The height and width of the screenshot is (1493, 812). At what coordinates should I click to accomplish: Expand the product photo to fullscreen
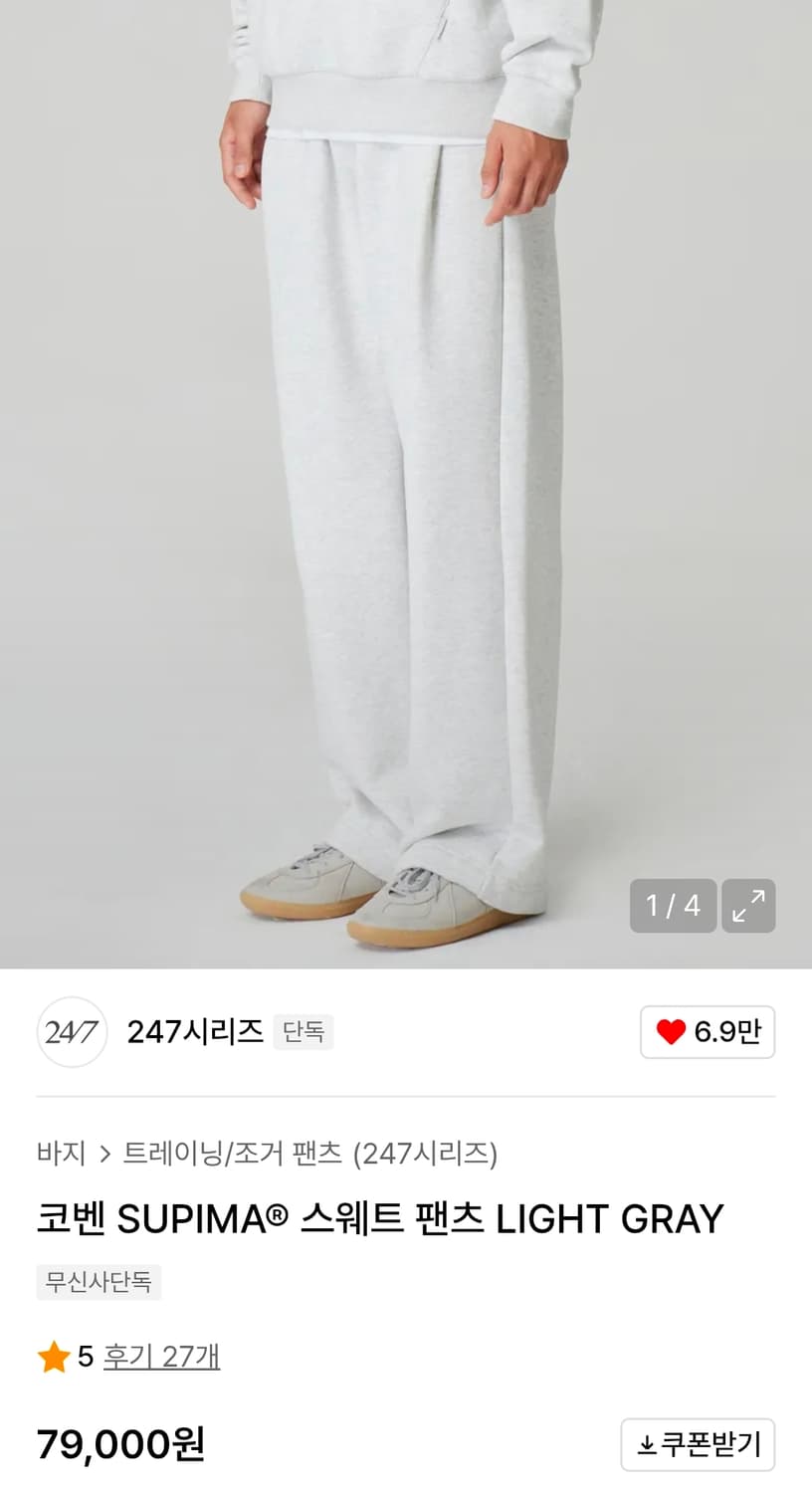coord(749,906)
